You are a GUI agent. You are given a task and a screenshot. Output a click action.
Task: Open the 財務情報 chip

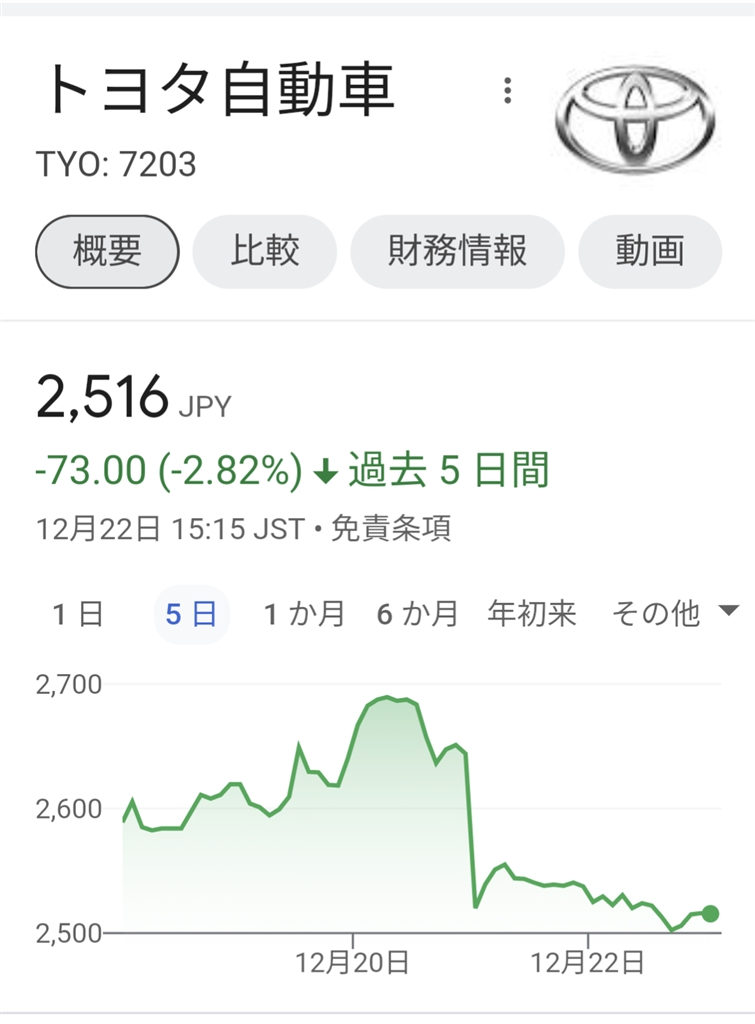457,251
